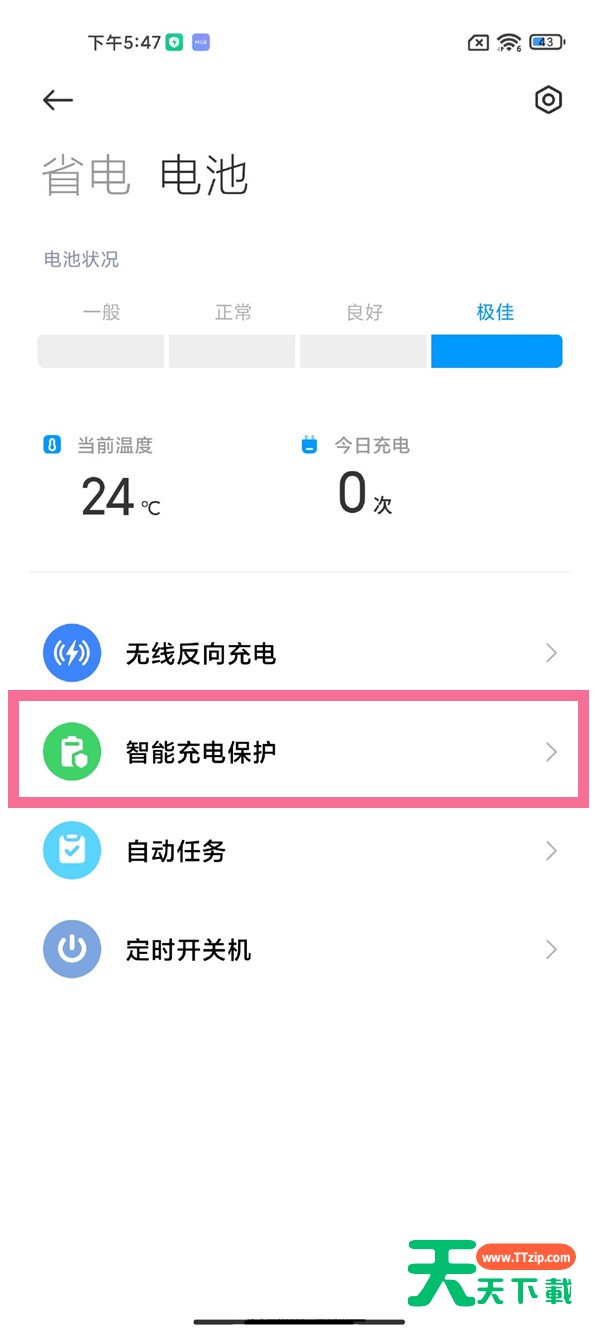Open 自动任务 row

[299, 851]
